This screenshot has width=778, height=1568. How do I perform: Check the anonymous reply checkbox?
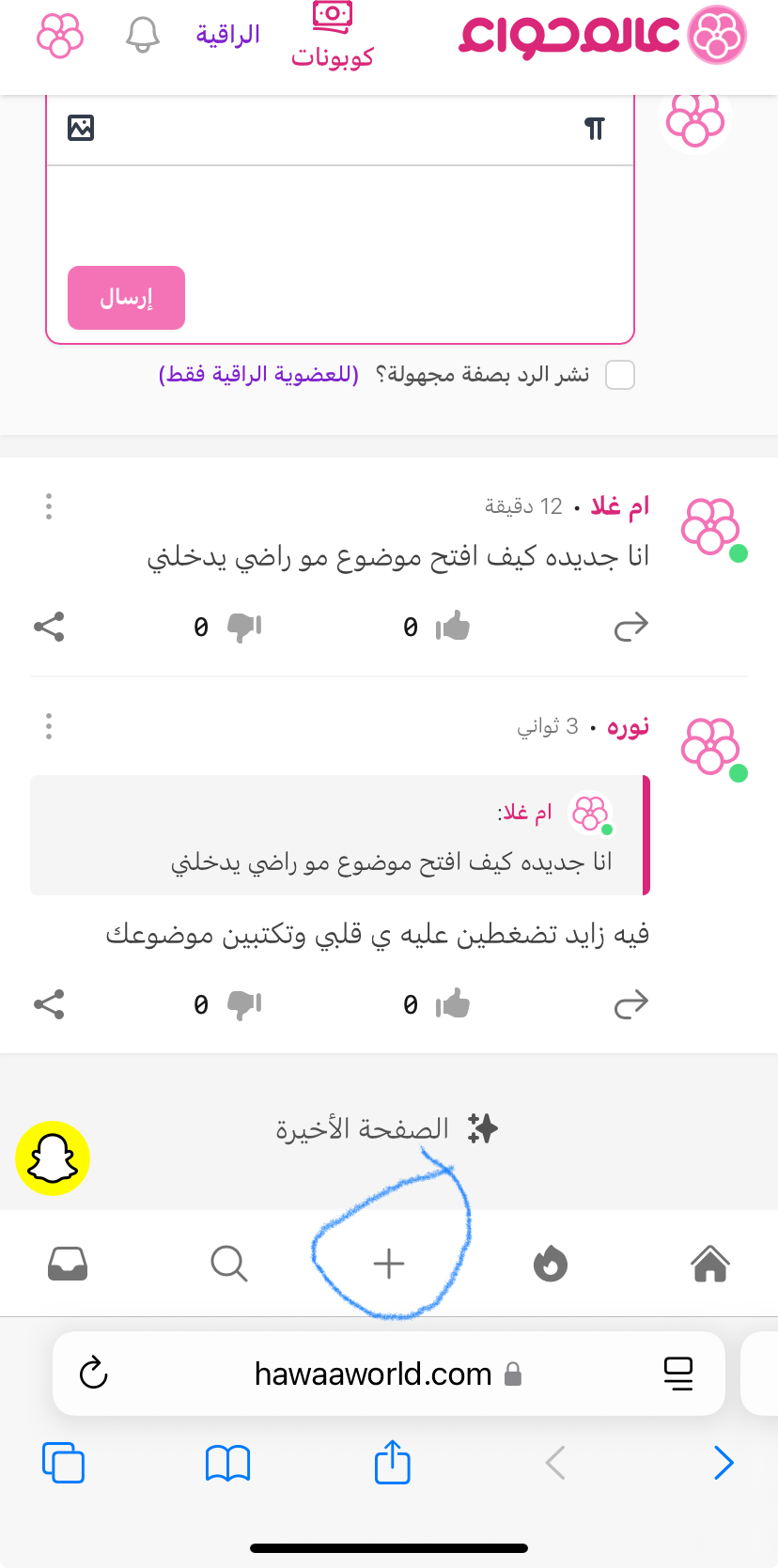tap(620, 375)
